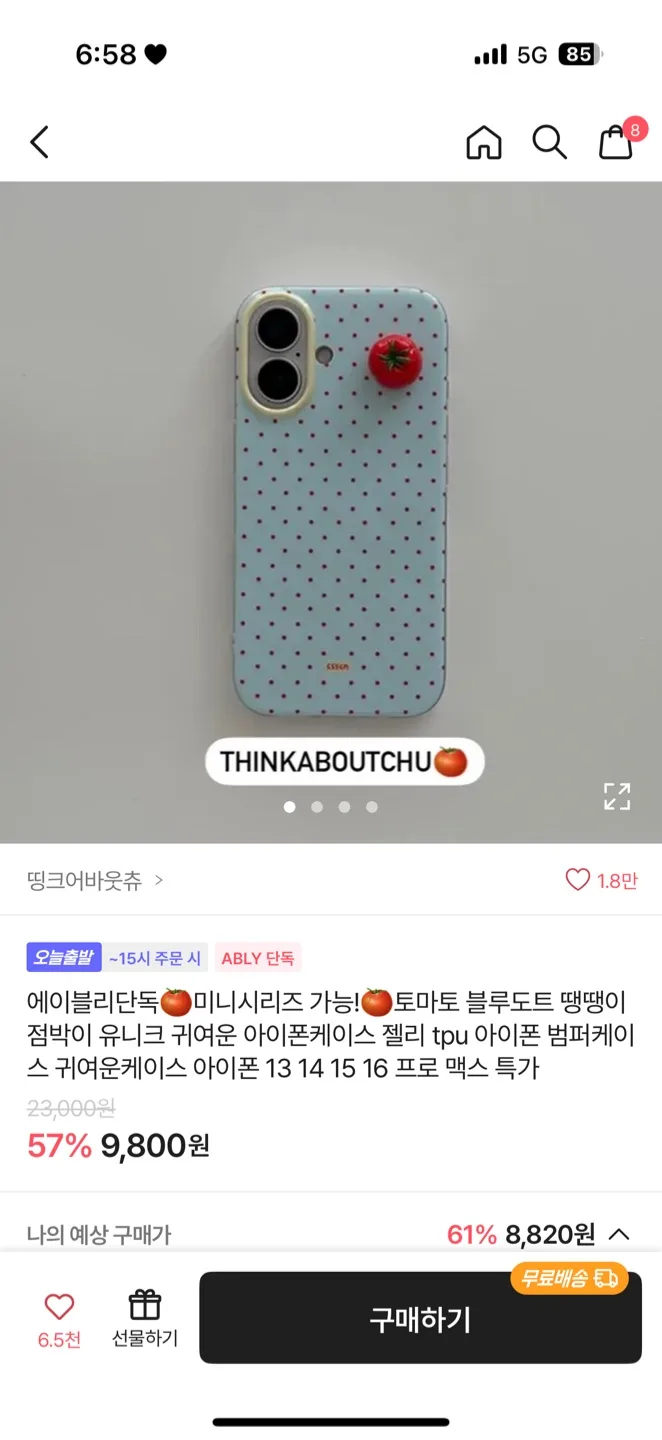Open the shopping bag with 8 items

(x=619, y=140)
